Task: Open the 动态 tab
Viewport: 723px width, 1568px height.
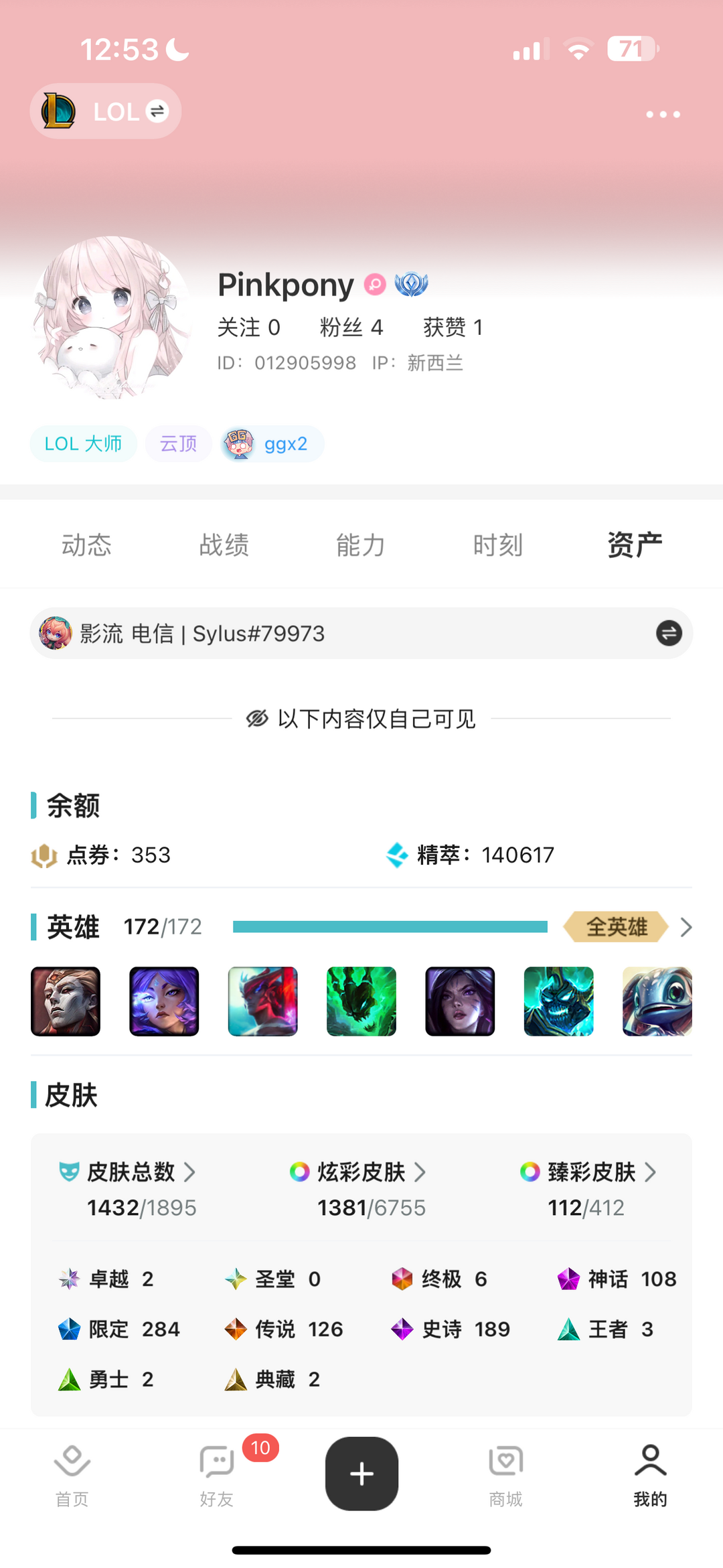Action: 88,545
